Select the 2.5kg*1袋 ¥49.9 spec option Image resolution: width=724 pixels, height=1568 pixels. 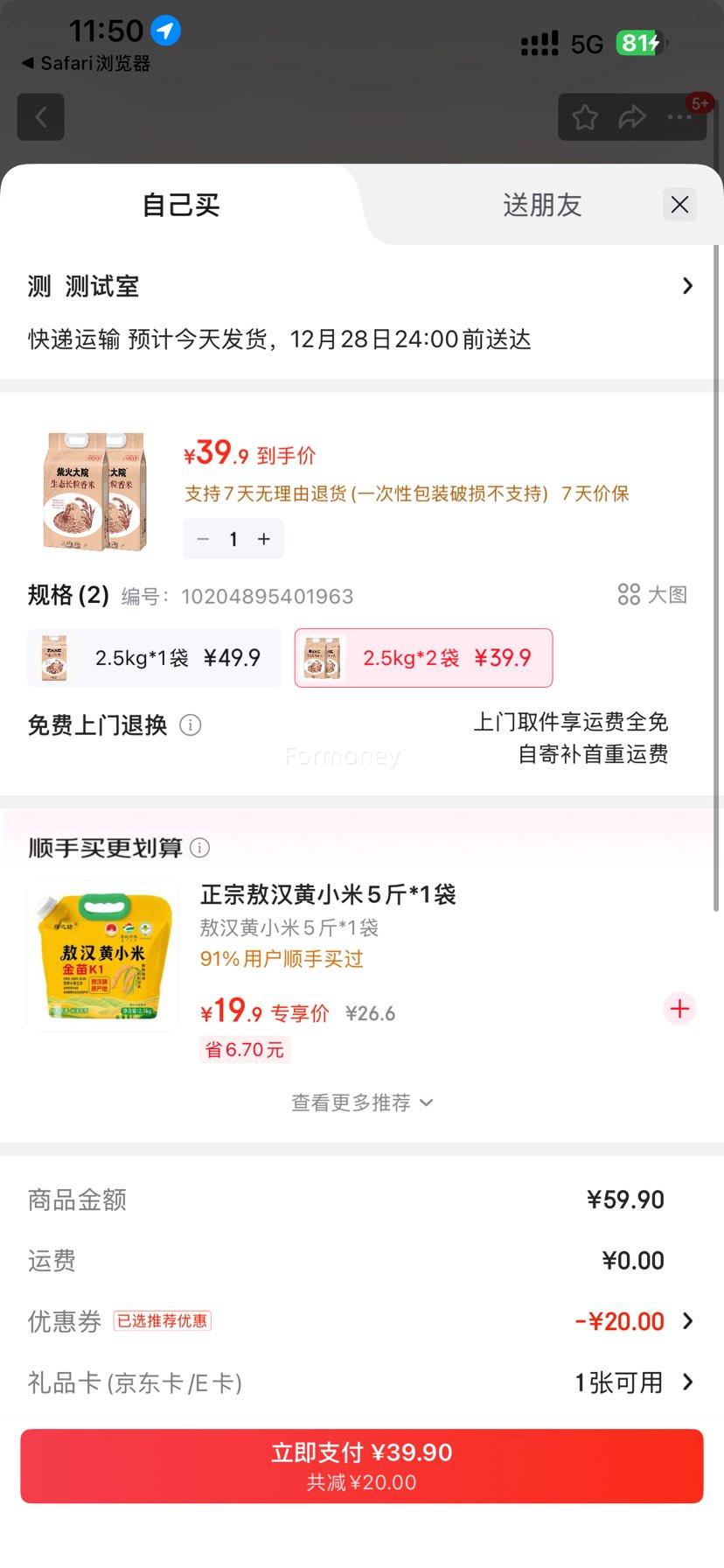point(154,658)
